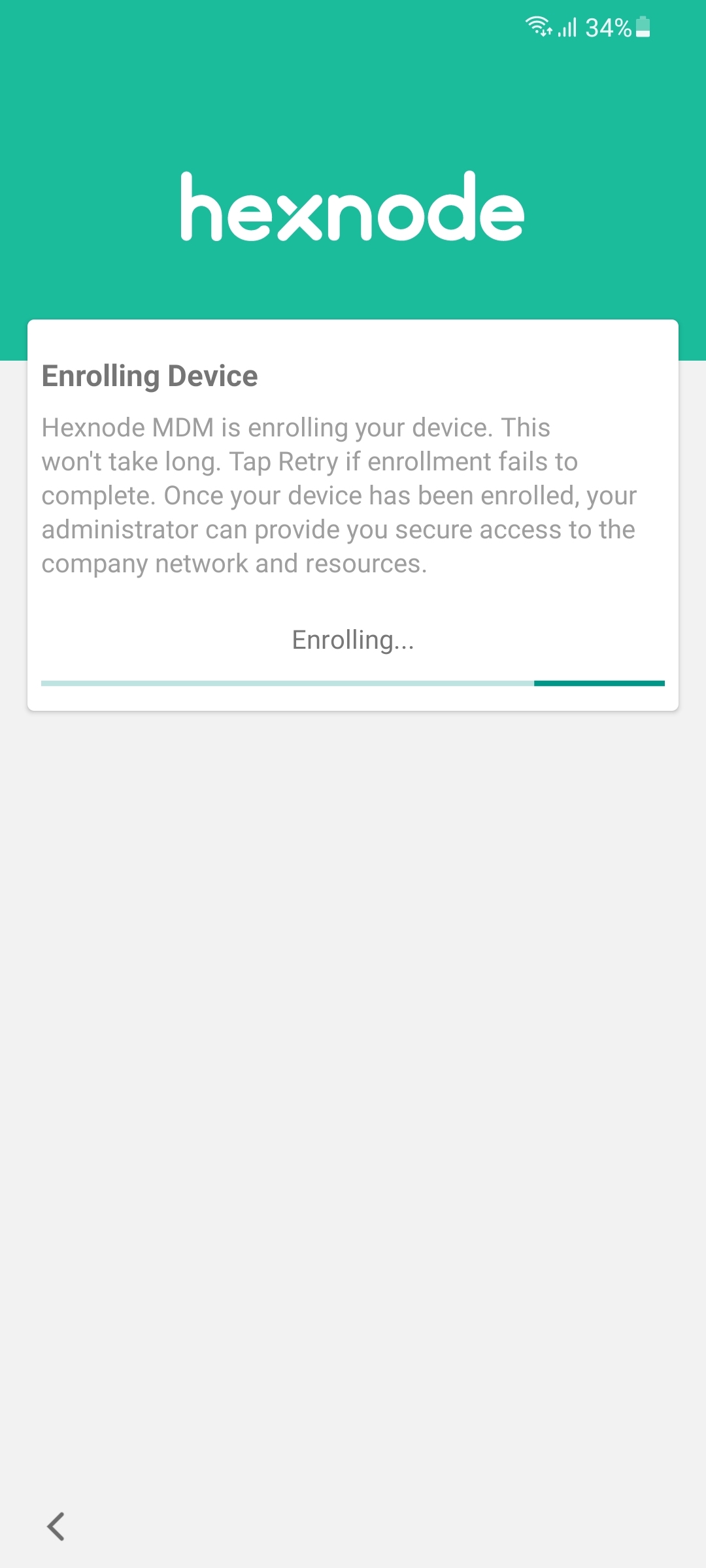Screen dimensions: 706x1568
Task: Go back with the navigation arrow
Action: [x=56, y=1527]
